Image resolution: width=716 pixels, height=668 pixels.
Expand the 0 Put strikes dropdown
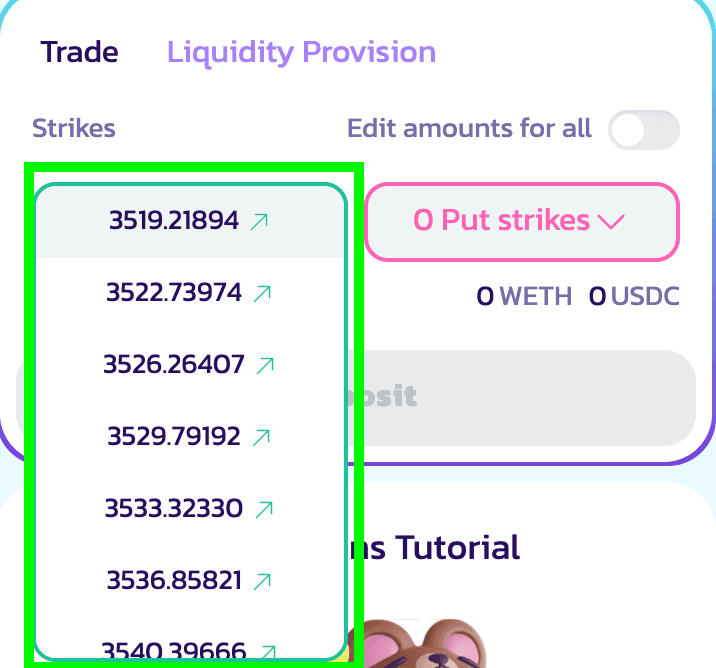pos(521,221)
